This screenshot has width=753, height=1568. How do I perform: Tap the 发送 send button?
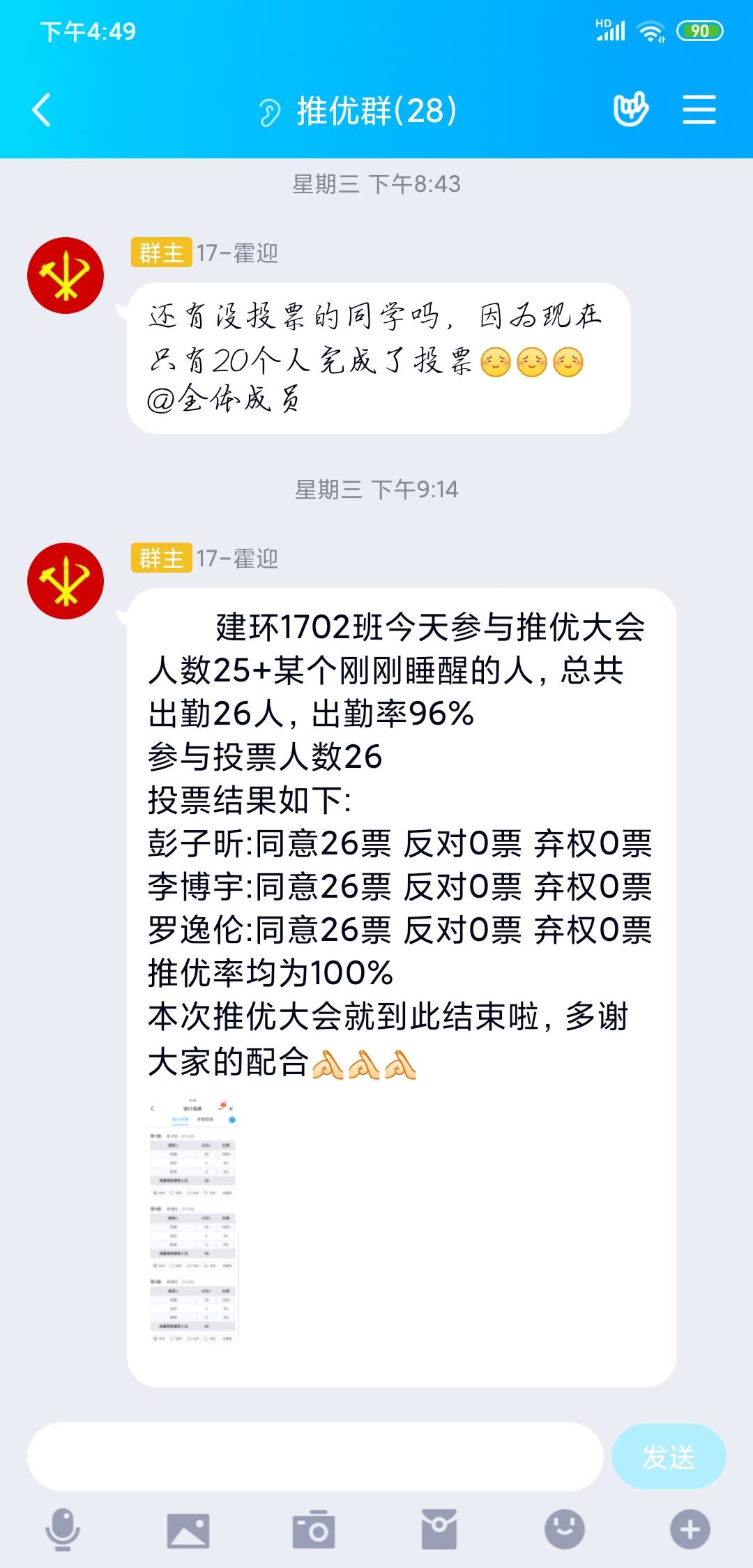coord(668,1456)
